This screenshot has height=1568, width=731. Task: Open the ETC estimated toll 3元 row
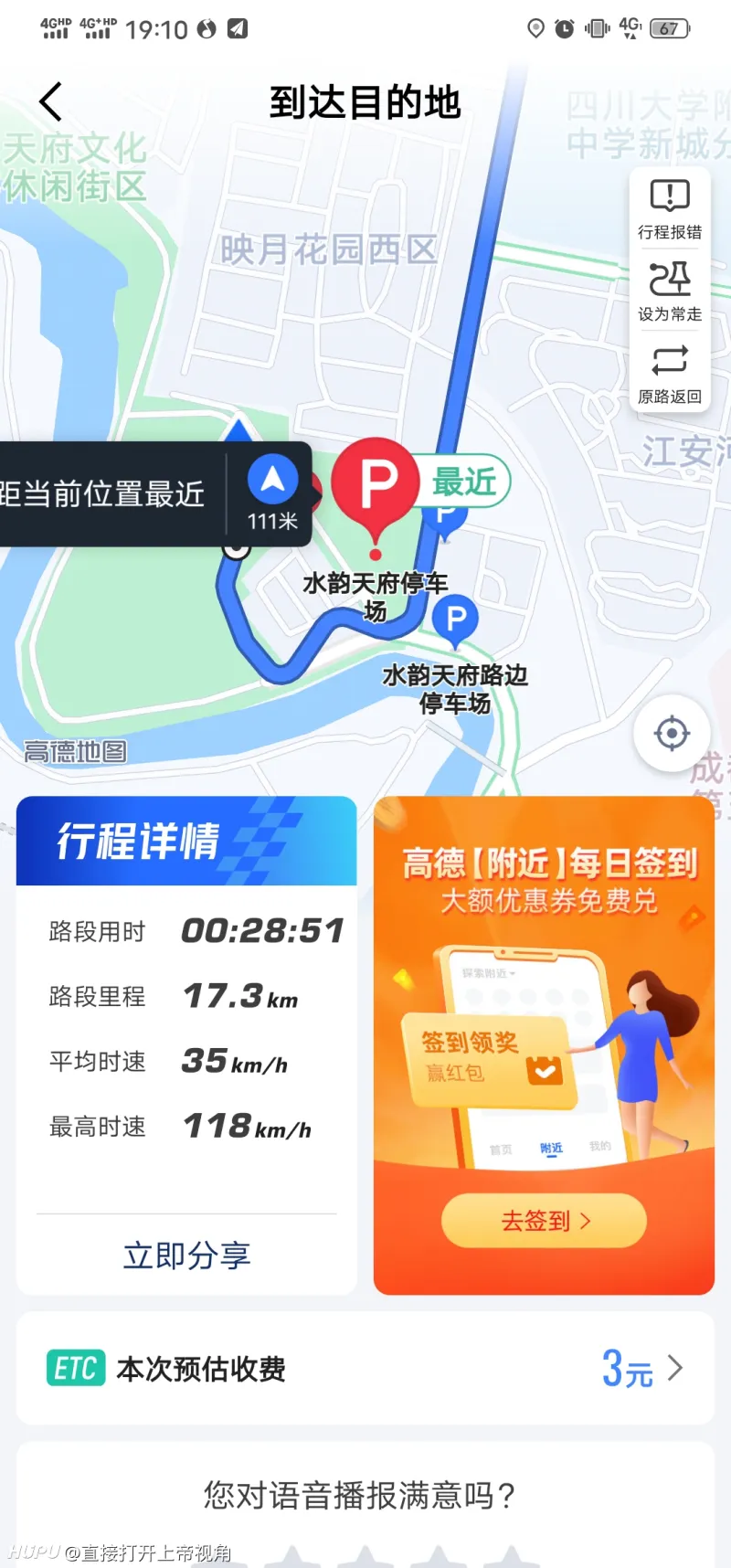click(365, 1368)
